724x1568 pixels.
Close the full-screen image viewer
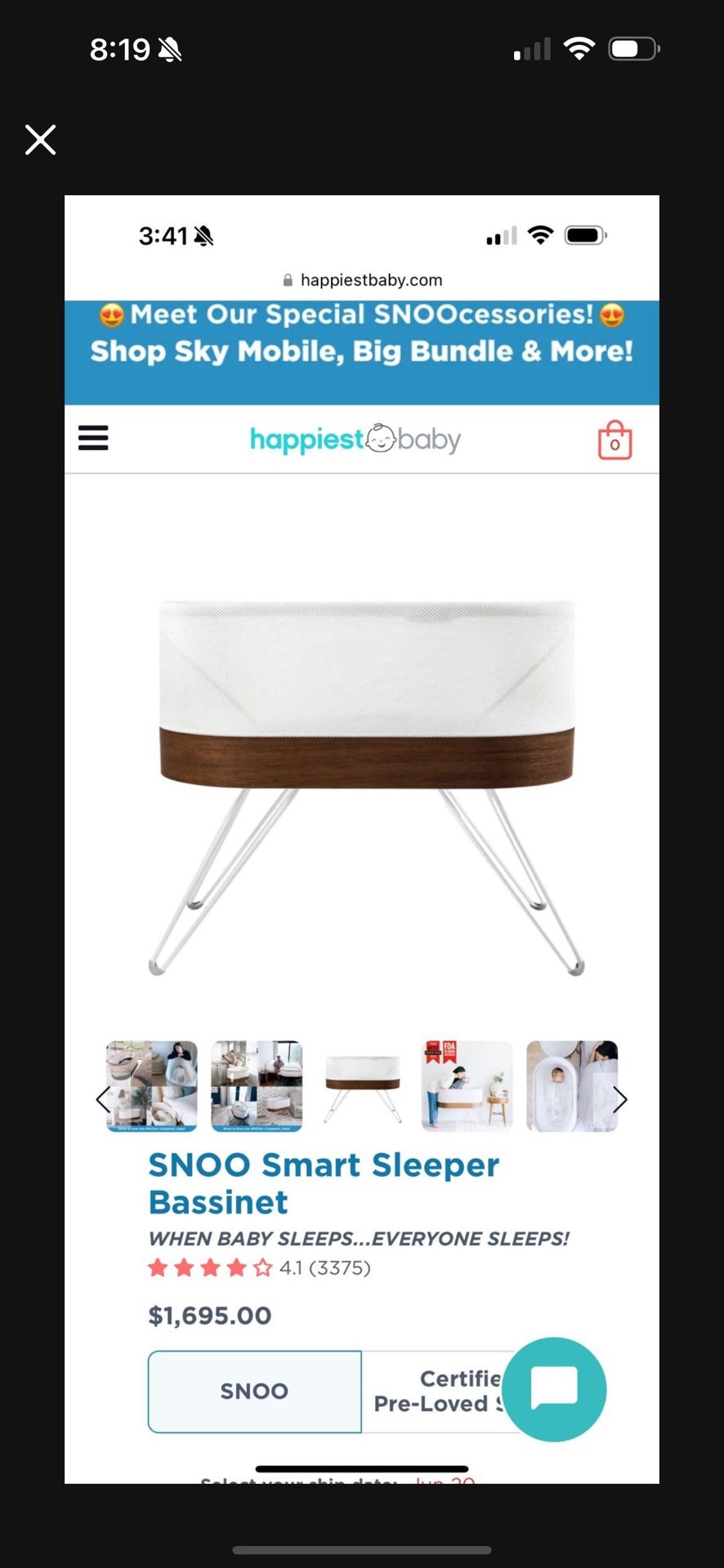(x=40, y=140)
